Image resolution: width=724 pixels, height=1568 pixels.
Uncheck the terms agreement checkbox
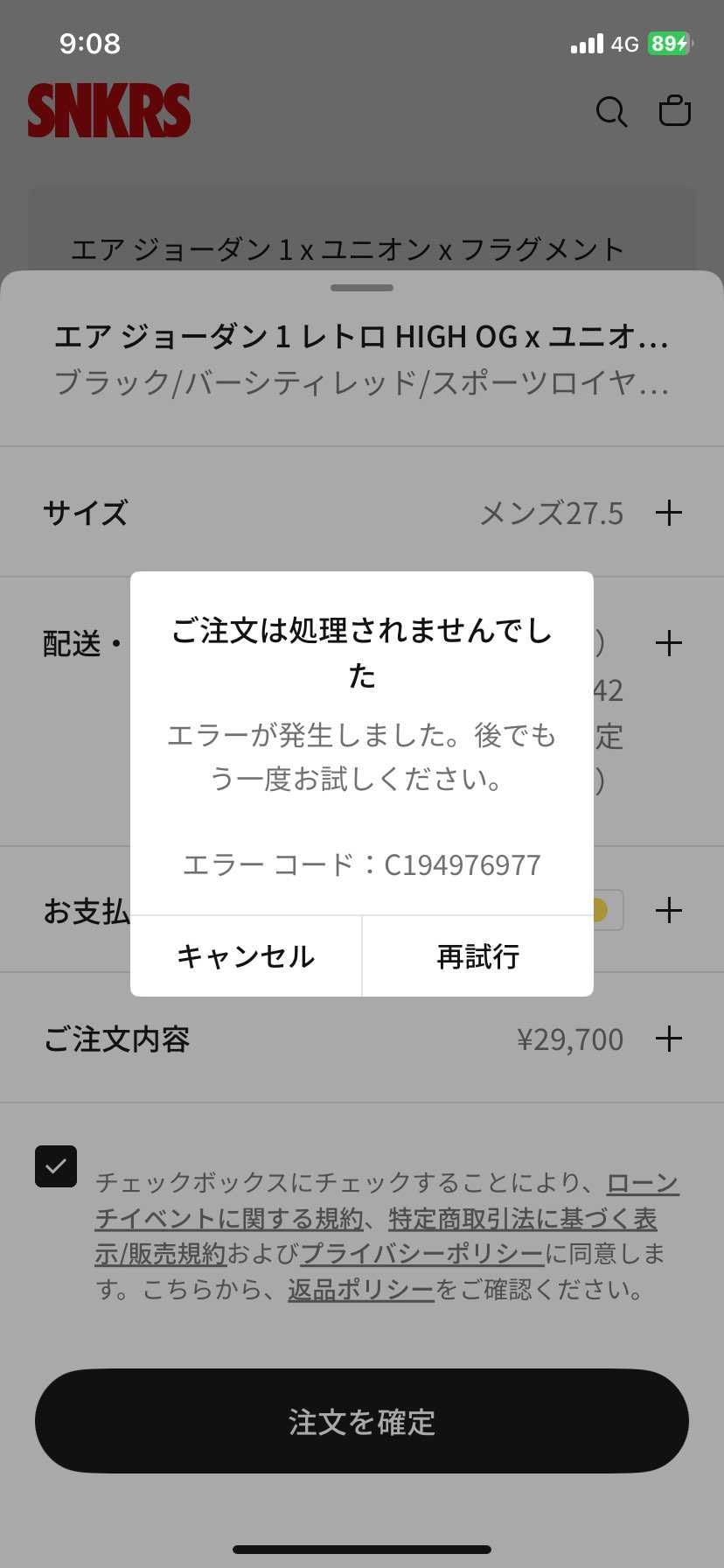[x=56, y=1165]
